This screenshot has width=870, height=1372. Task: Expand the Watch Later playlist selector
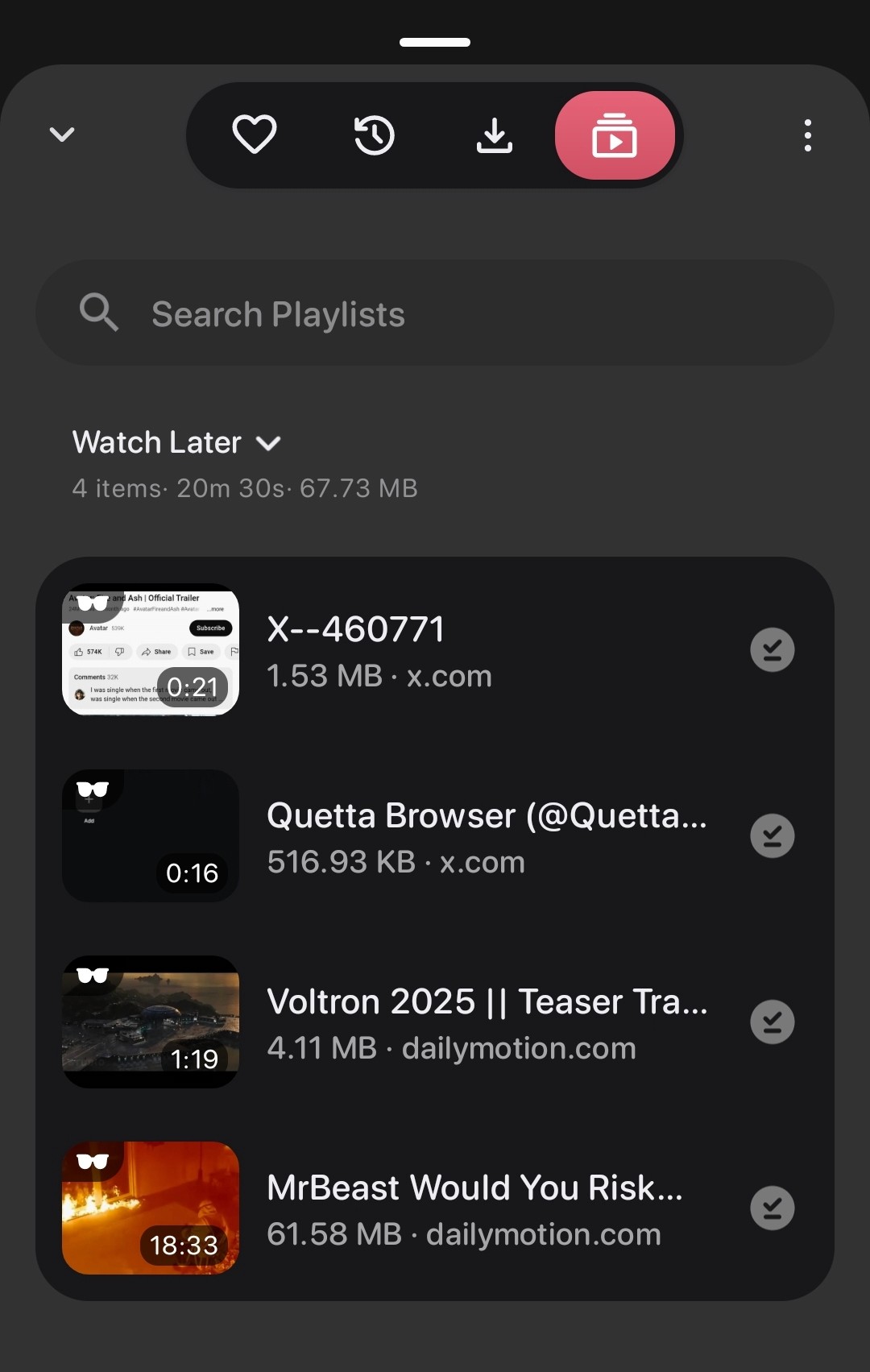[x=270, y=442]
